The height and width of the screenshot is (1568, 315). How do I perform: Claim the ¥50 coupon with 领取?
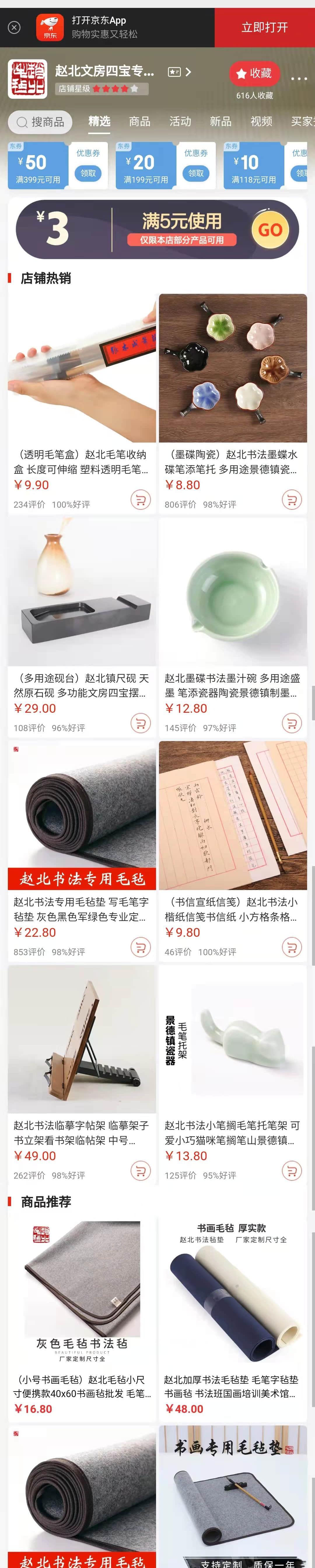point(88,173)
